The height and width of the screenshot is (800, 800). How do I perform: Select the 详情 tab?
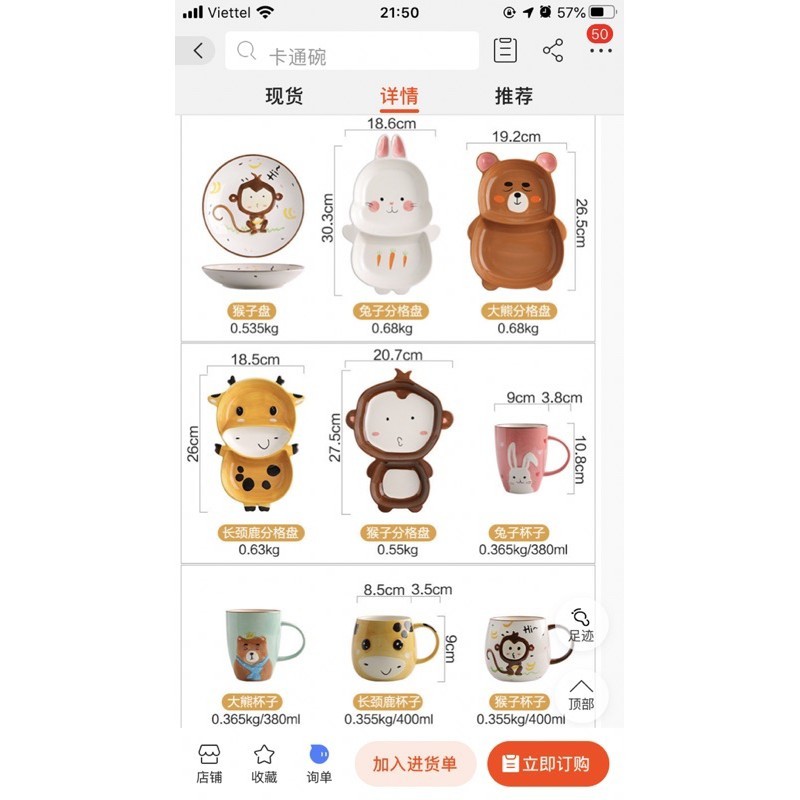tap(399, 96)
